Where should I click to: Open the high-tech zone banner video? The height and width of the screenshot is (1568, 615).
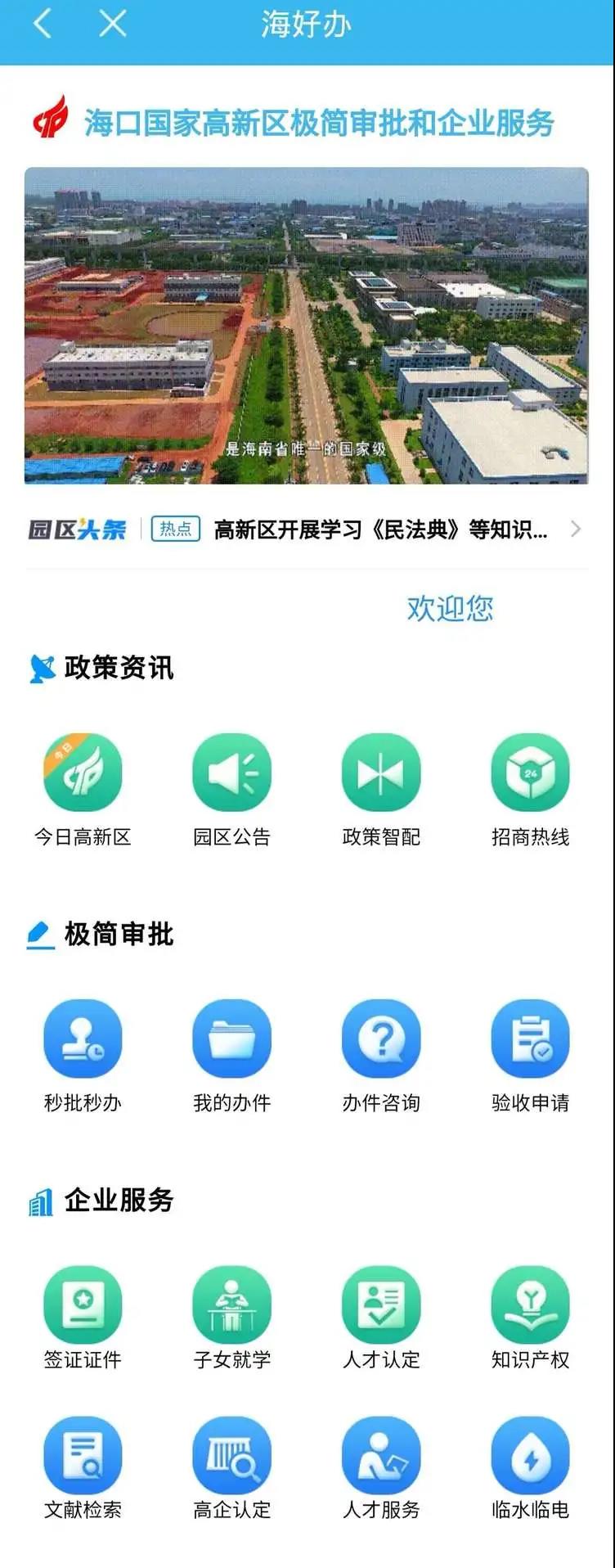(x=307, y=325)
